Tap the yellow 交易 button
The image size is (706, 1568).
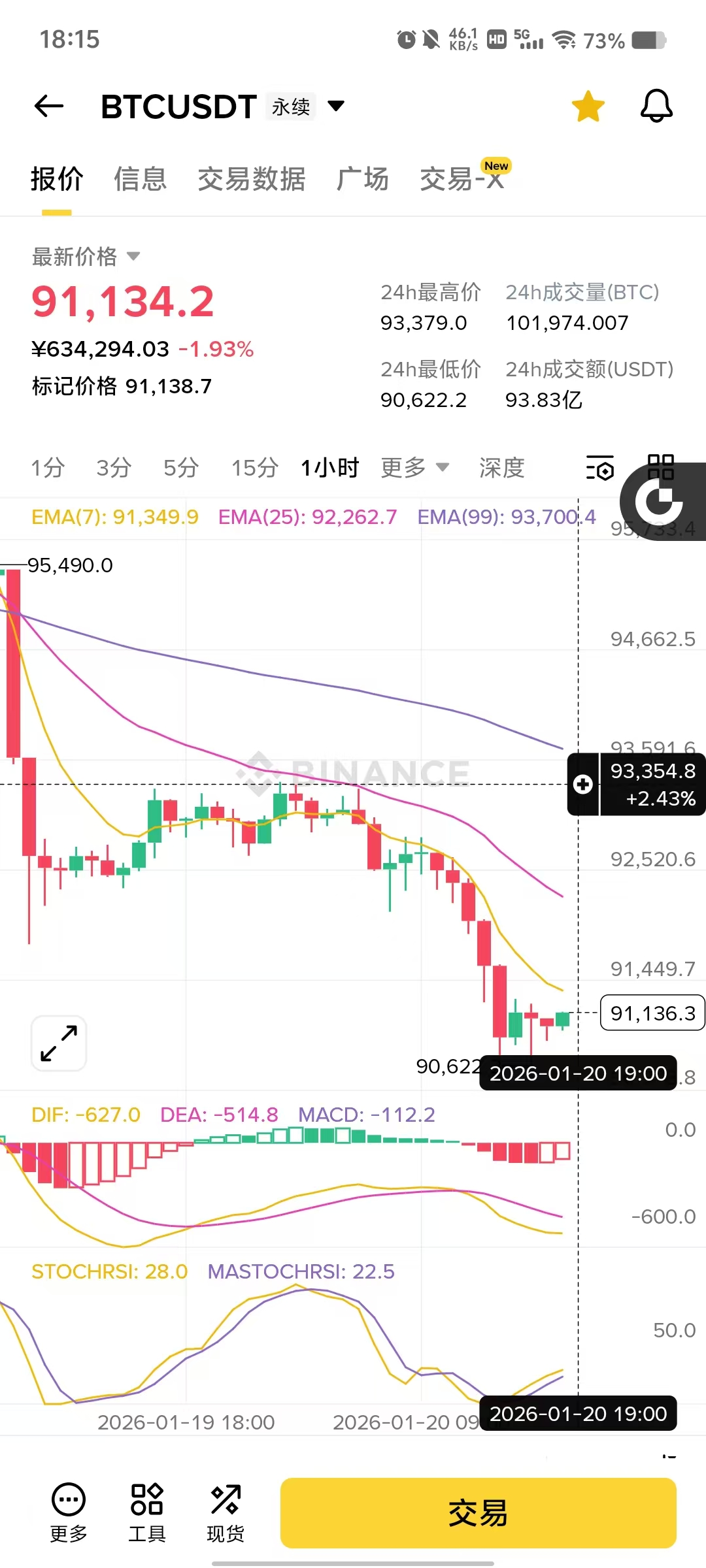coord(478,1513)
